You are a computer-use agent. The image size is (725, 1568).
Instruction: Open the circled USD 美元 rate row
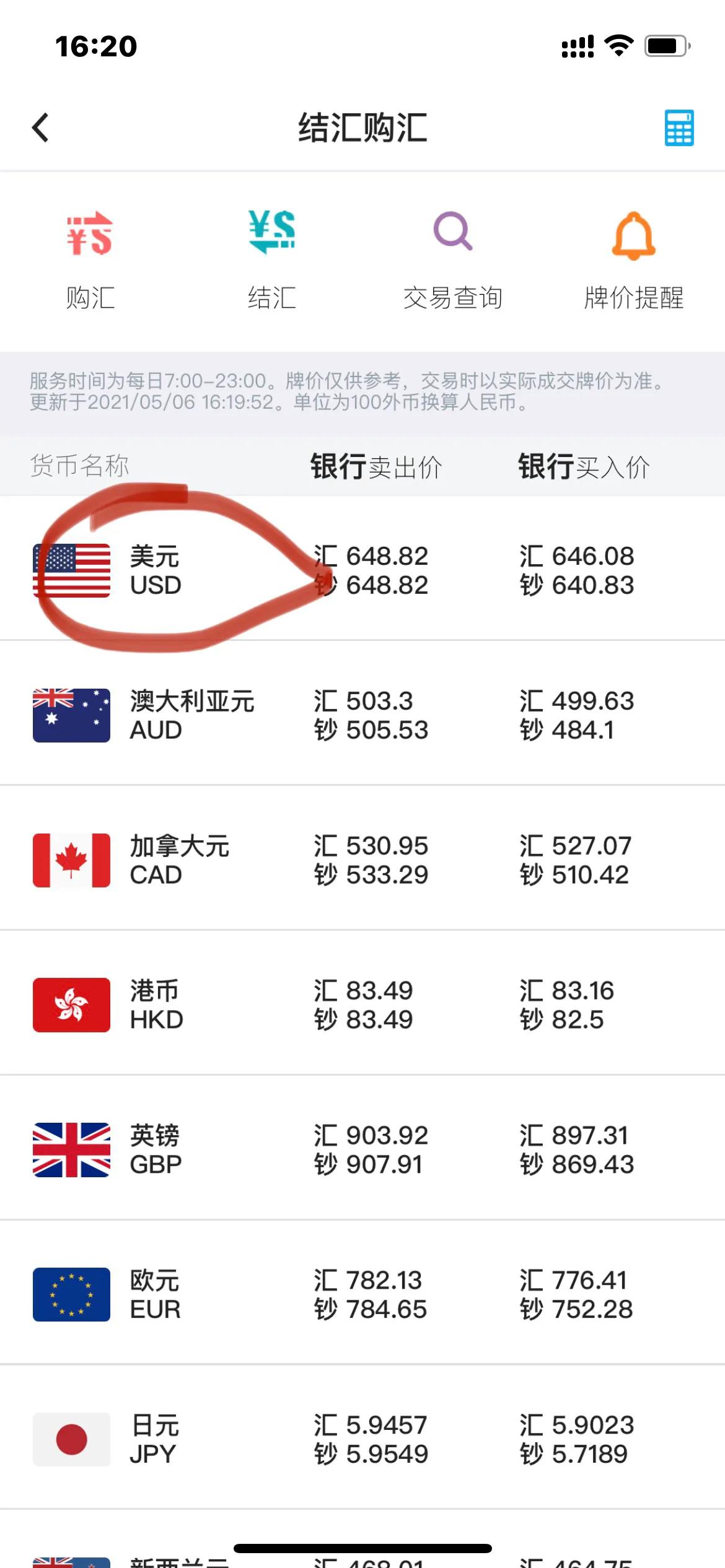click(362, 570)
